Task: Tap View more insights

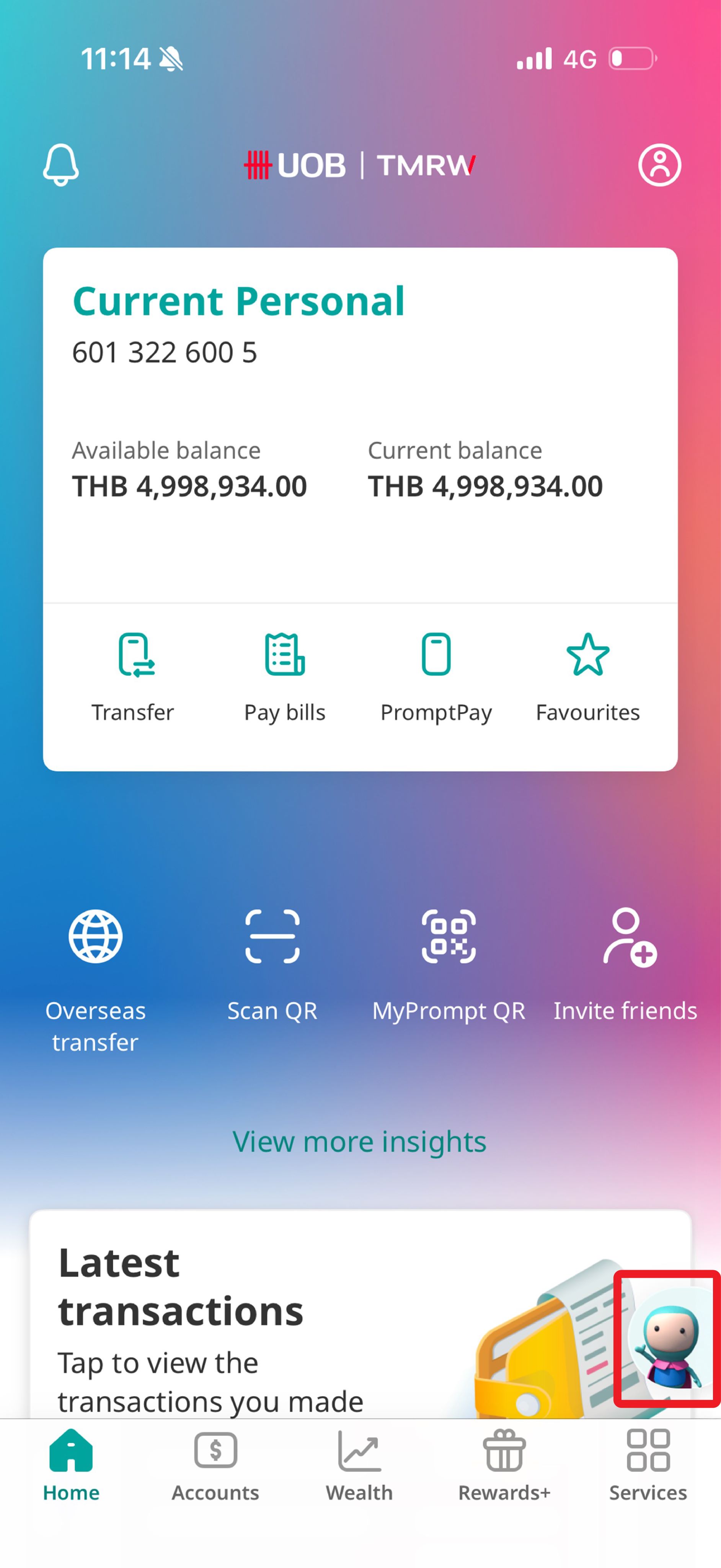Action: [x=360, y=1141]
